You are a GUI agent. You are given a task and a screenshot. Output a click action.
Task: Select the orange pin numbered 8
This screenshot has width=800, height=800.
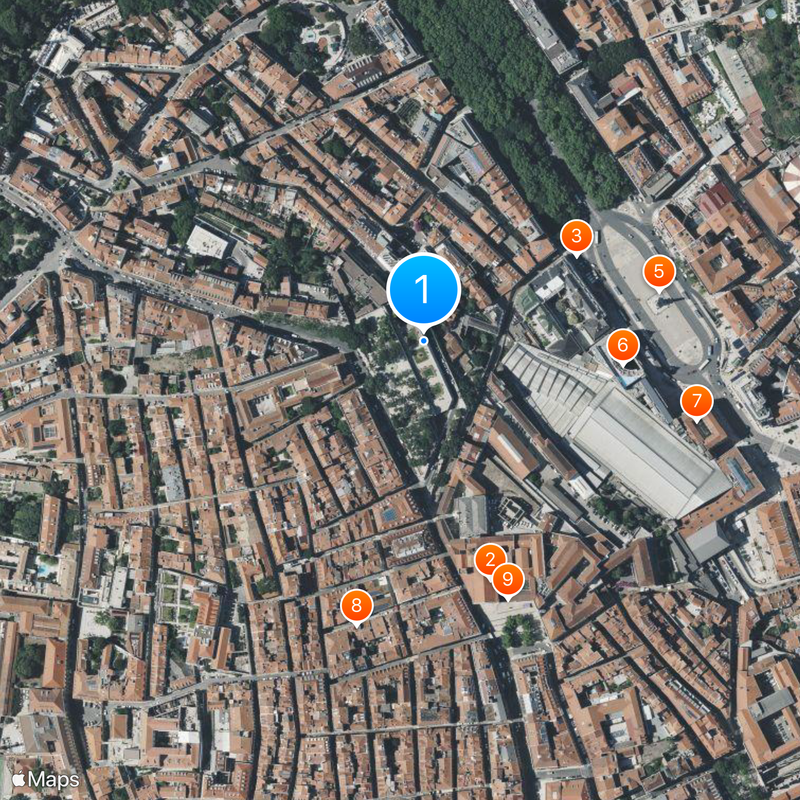[357, 604]
